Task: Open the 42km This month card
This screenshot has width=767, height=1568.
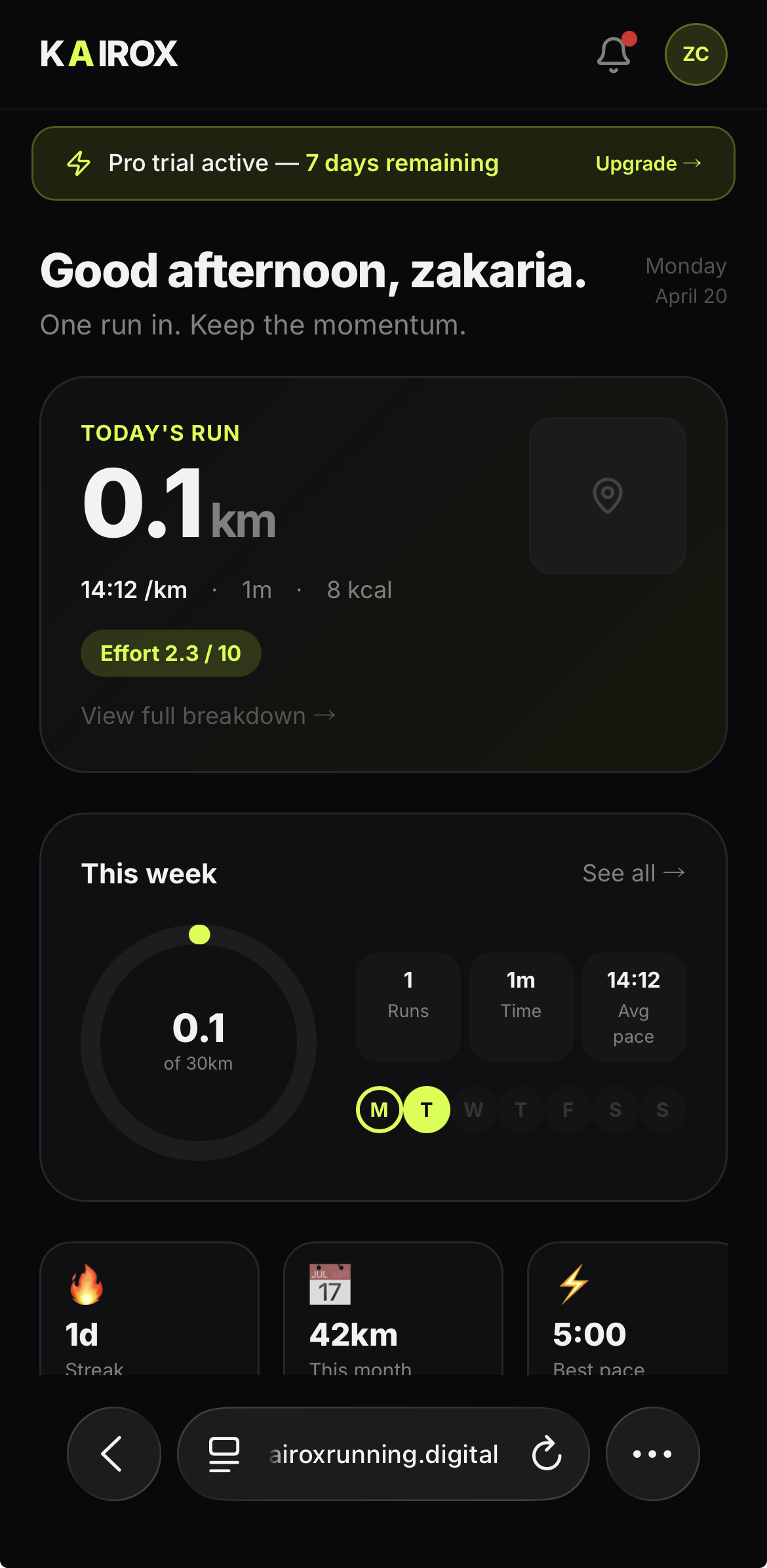Action: [x=393, y=1311]
